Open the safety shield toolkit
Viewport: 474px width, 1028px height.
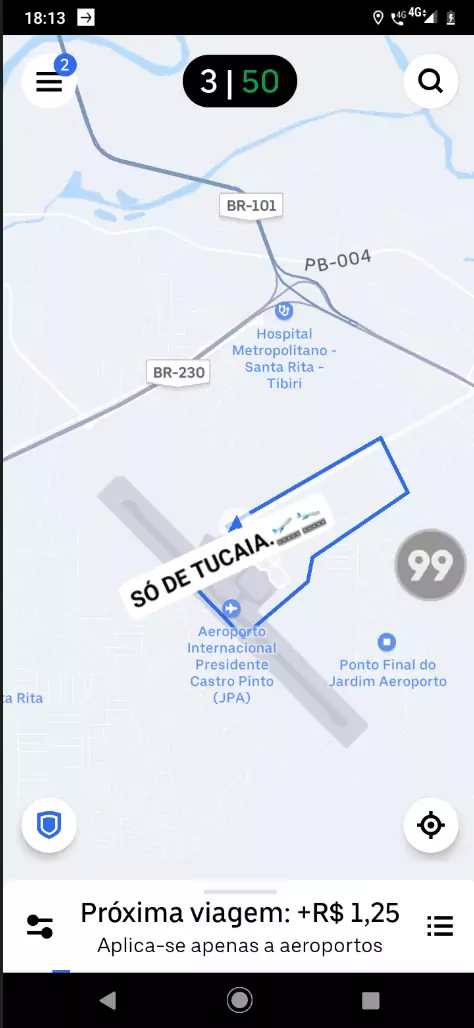(49, 825)
